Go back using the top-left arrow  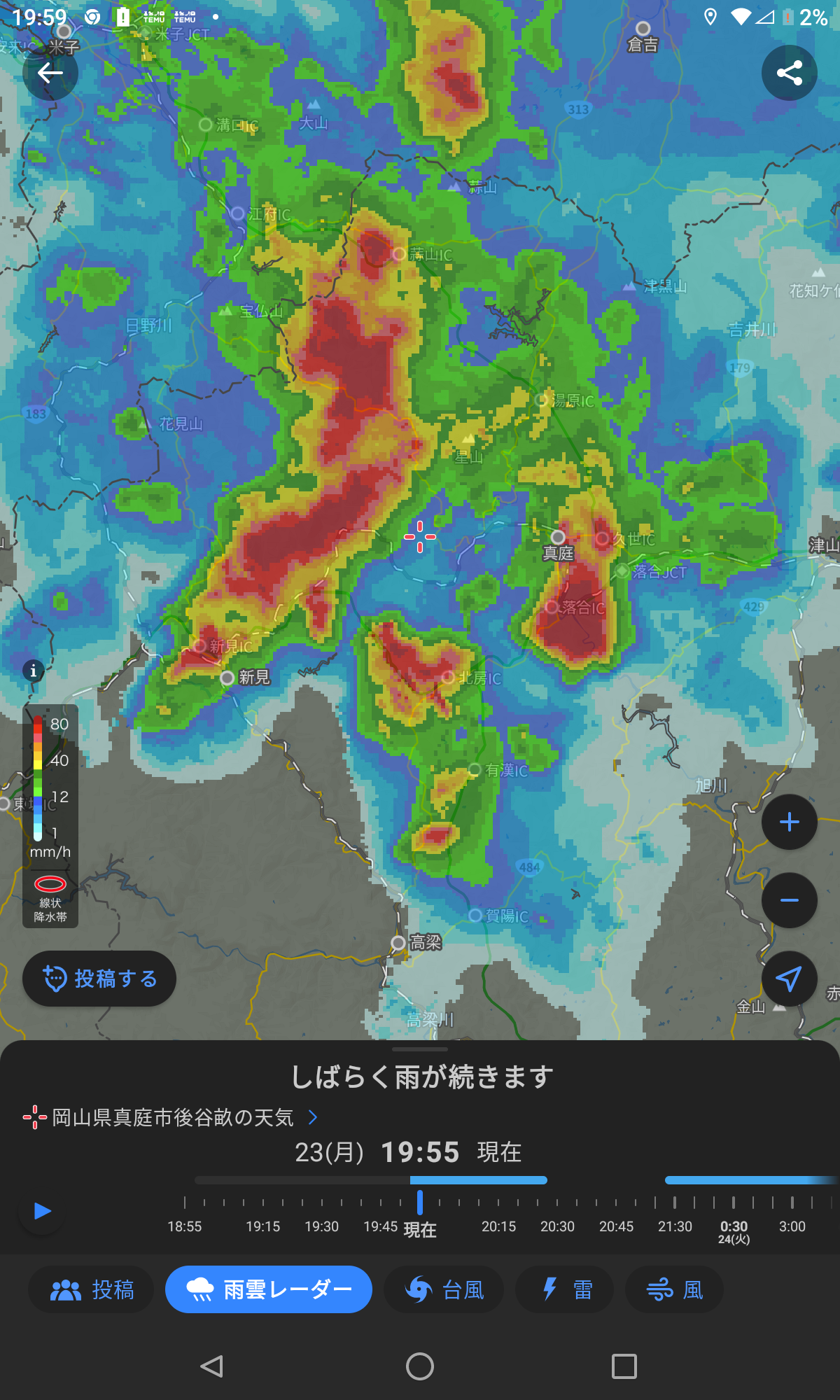pos(50,73)
